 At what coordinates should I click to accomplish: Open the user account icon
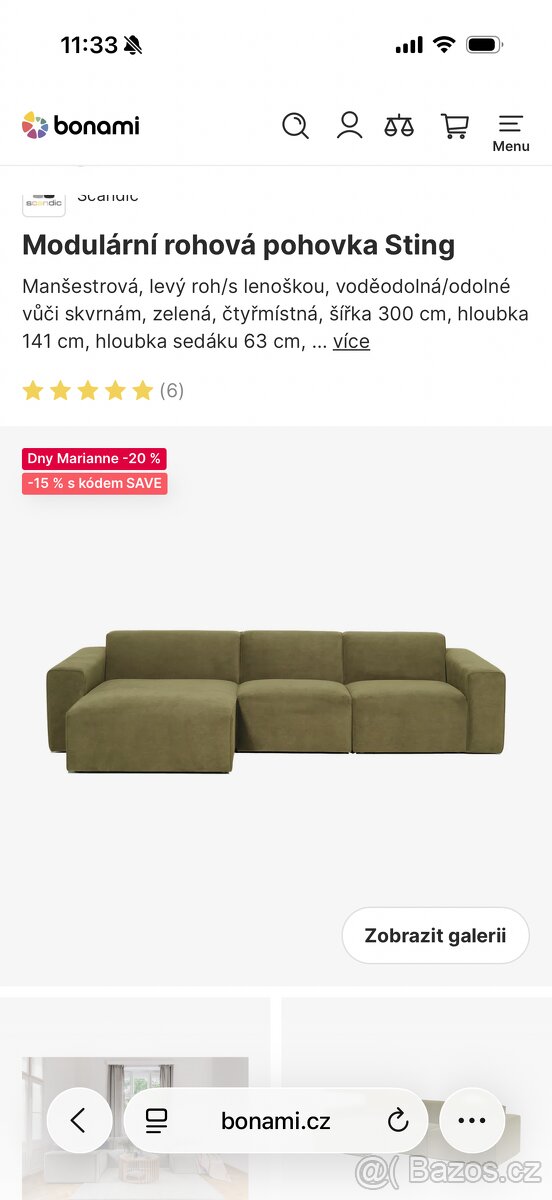point(349,125)
